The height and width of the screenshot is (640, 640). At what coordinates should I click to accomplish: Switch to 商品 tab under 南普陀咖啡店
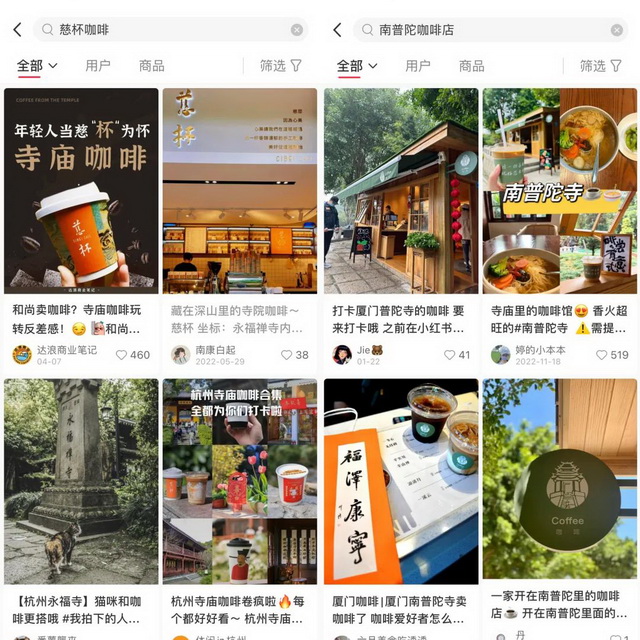click(x=472, y=66)
